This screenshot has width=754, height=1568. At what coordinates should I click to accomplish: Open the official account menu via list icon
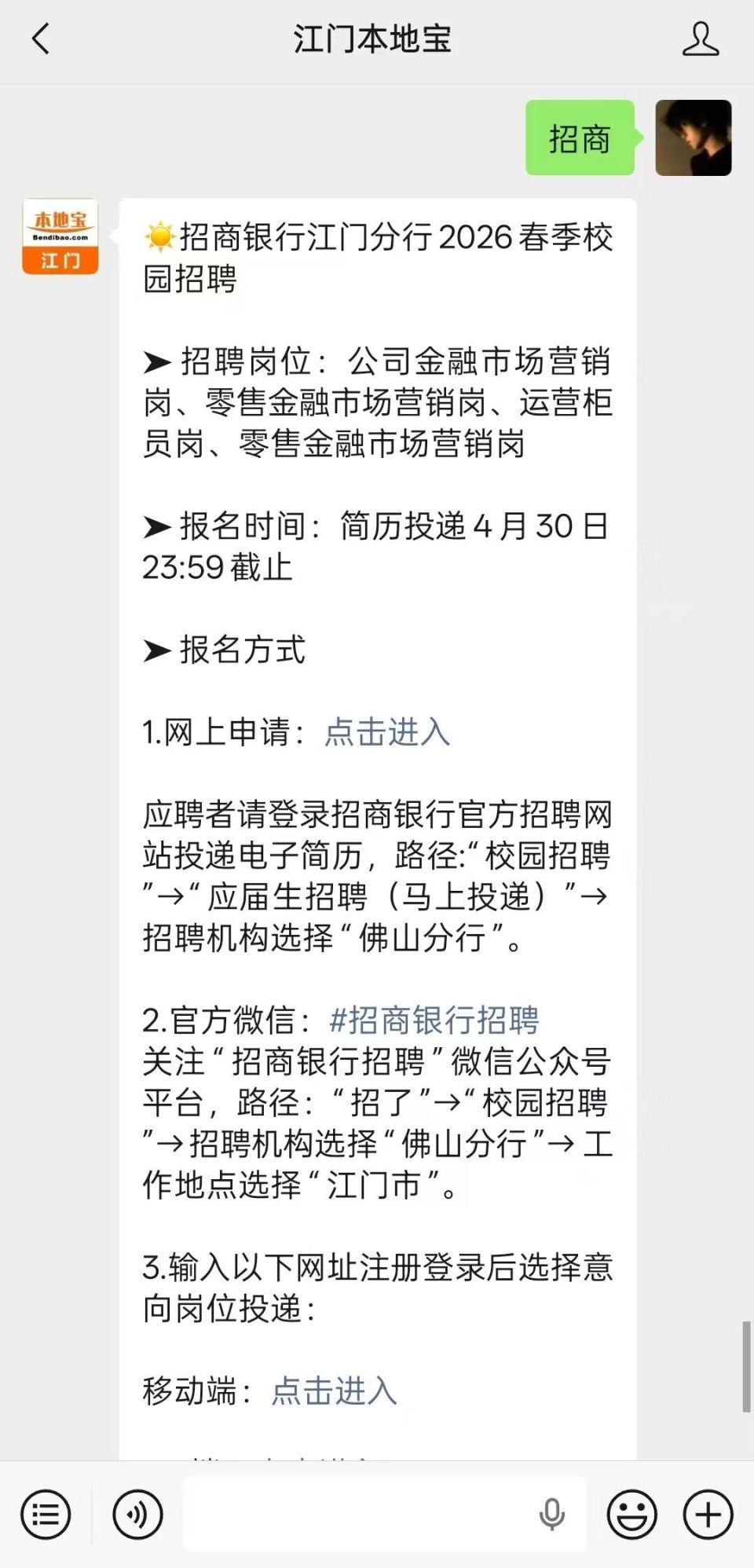(45, 1515)
